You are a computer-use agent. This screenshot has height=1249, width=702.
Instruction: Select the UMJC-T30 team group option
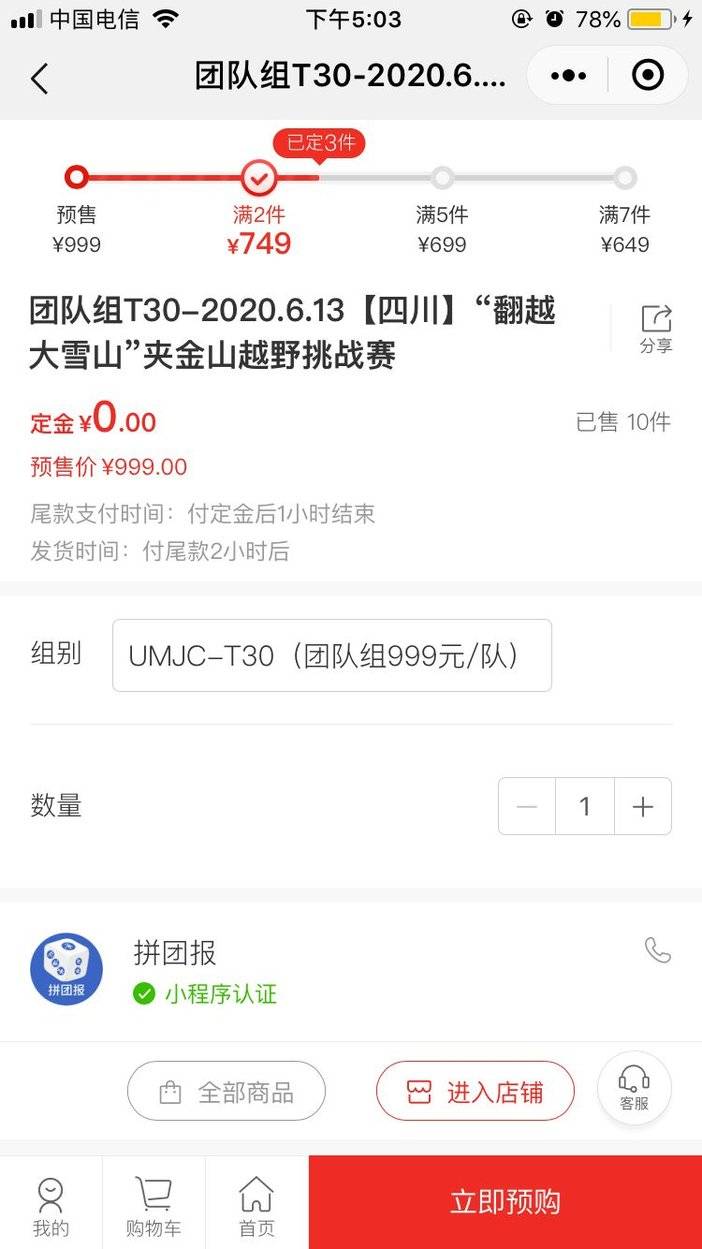pyautogui.click(x=331, y=656)
